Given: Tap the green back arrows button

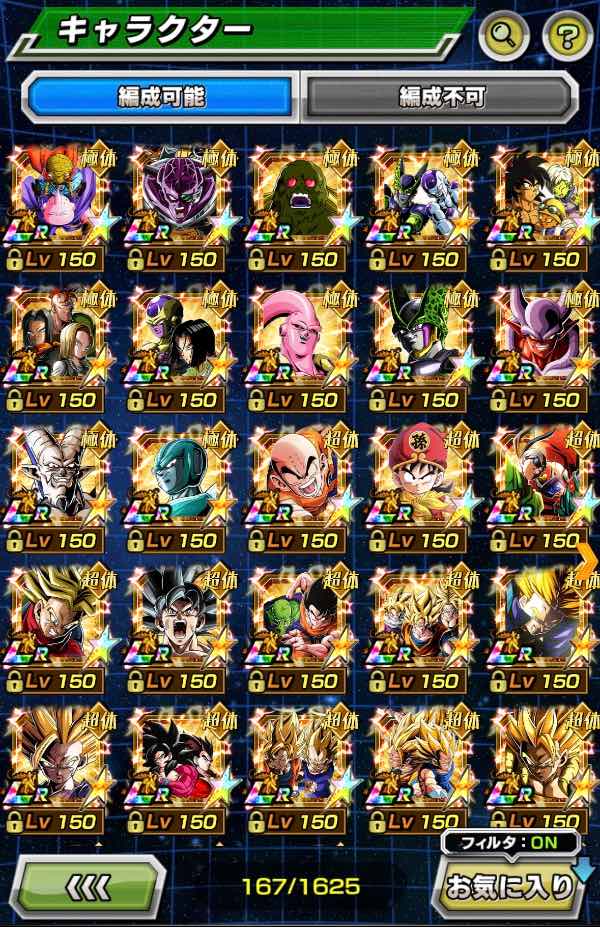Looking at the screenshot, I should (89, 886).
